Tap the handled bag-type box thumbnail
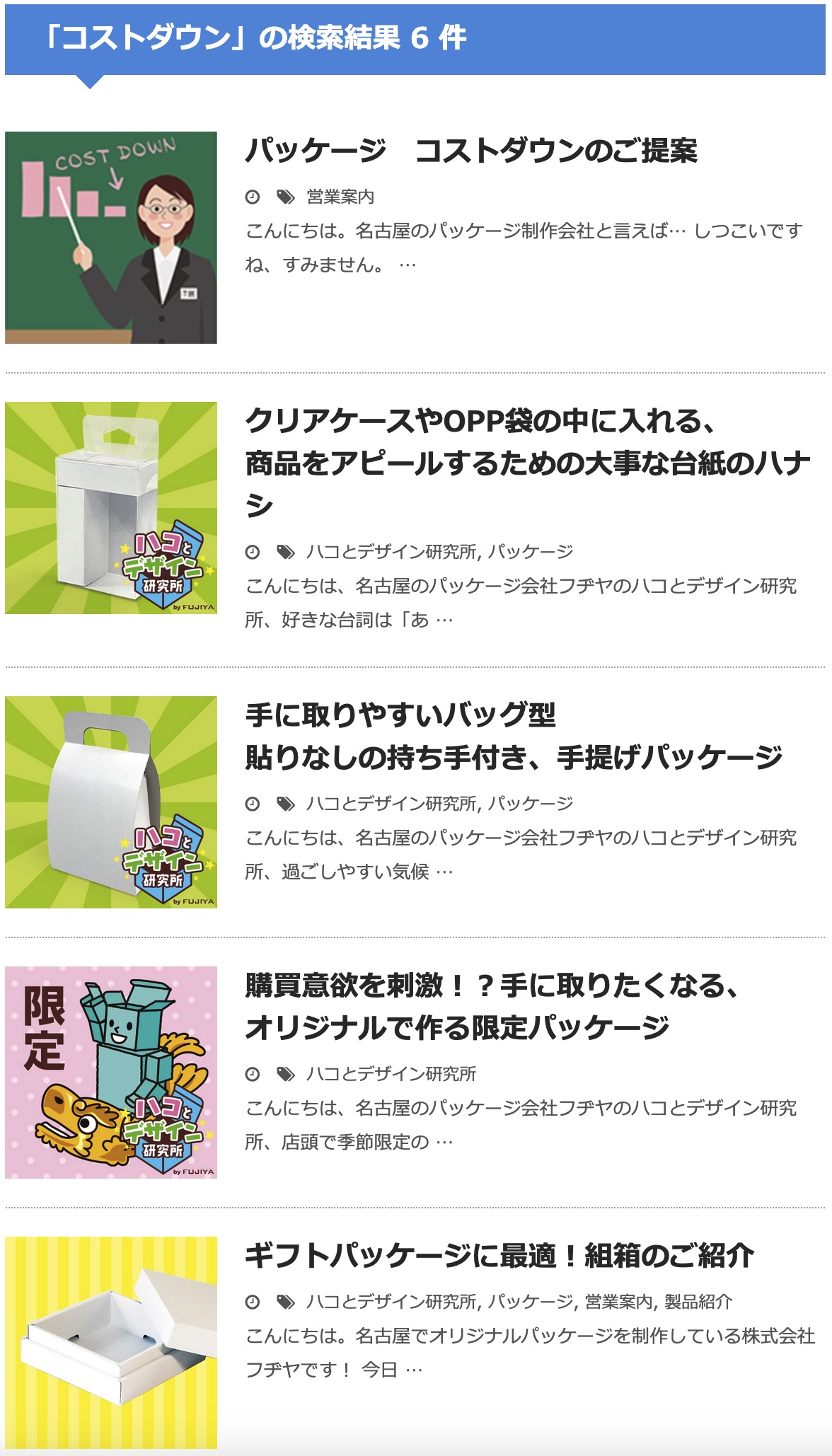Screen dimensions: 832x1456 tap(111, 802)
